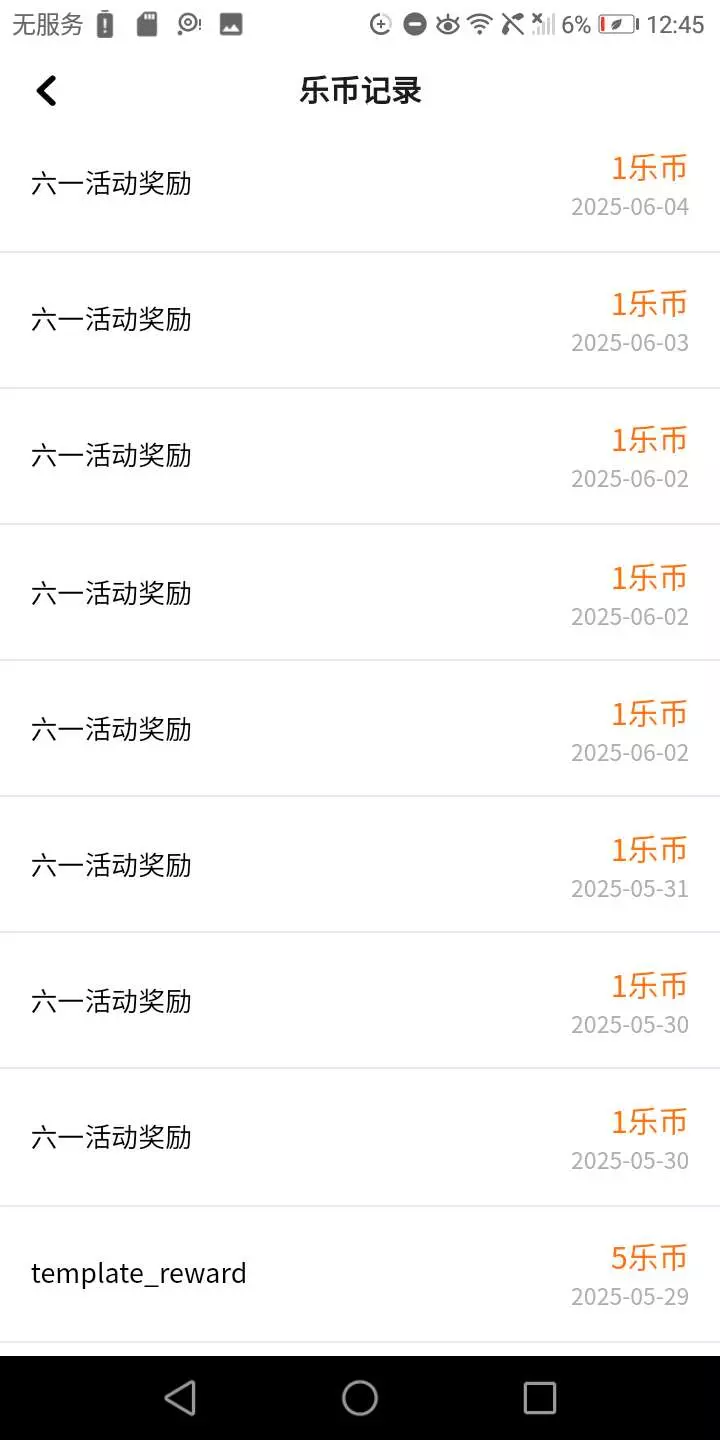Go back from the 乐币记录 page

[x=46, y=91]
